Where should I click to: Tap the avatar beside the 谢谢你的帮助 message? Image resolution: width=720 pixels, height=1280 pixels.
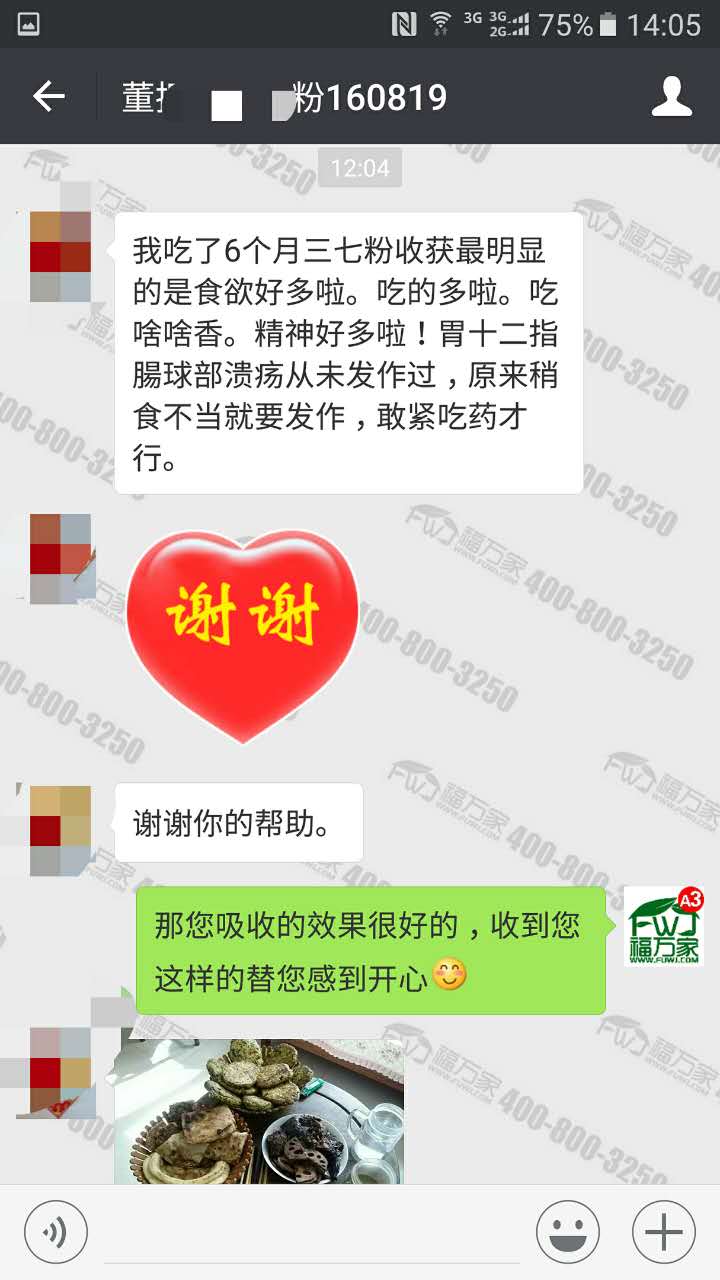tap(60, 830)
